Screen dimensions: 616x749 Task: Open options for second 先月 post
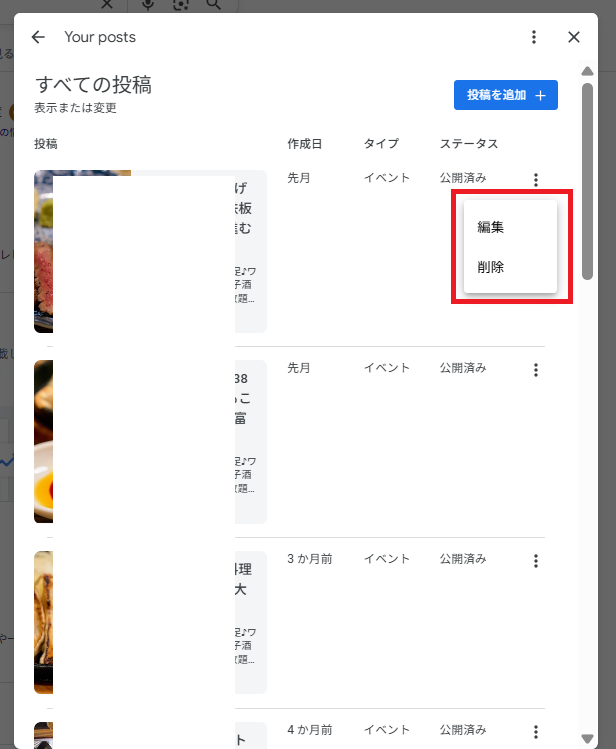pyautogui.click(x=536, y=370)
